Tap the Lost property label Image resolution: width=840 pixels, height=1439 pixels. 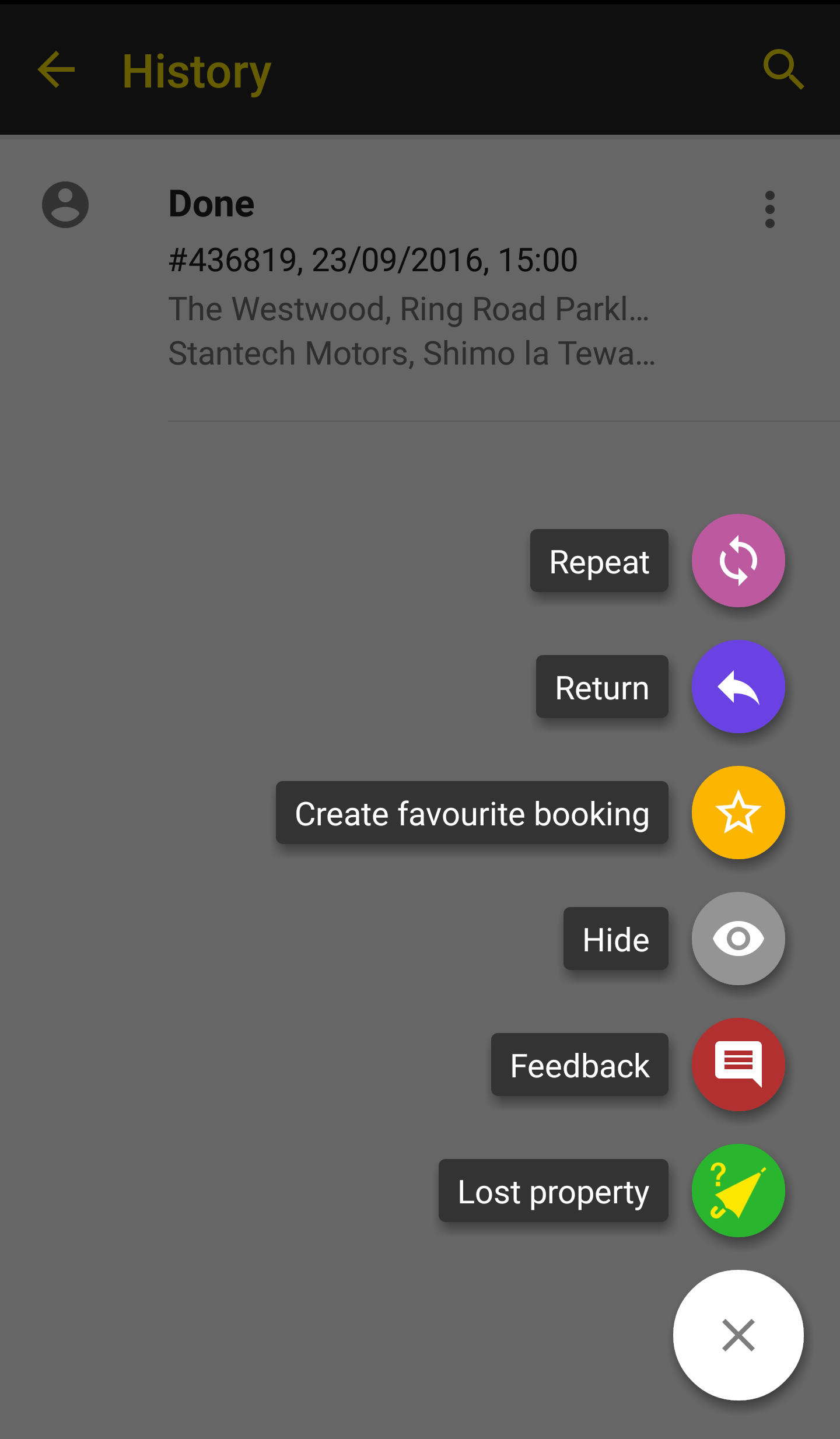553,1191
